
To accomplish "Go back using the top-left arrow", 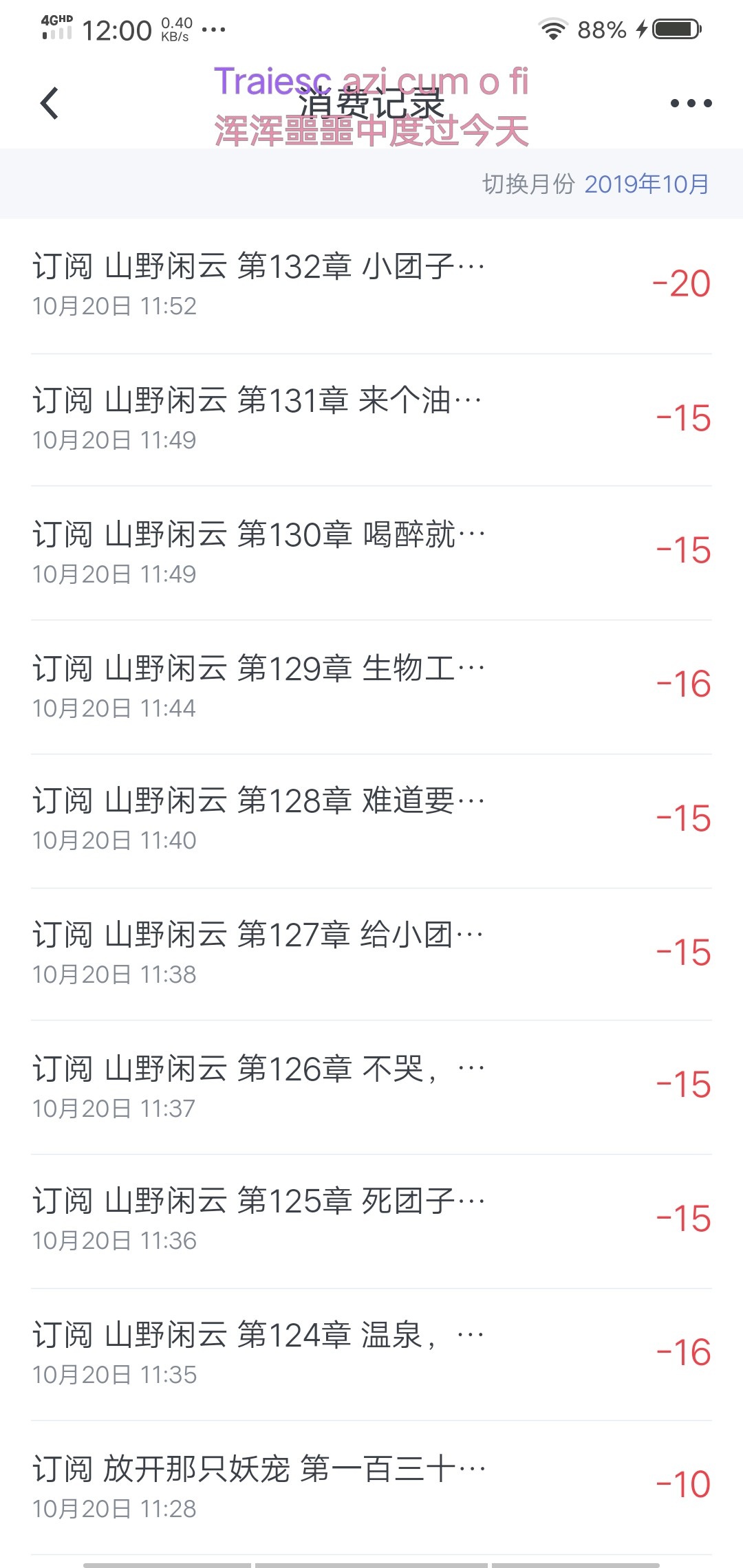I will (x=50, y=104).
